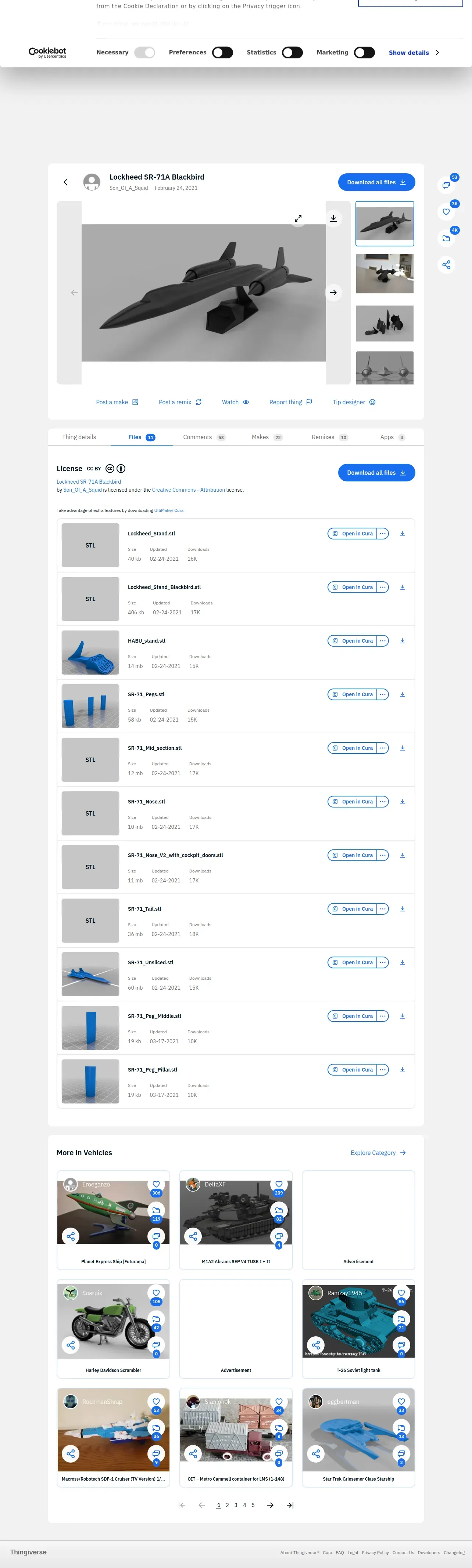The height and width of the screenshot is (1568, 472).
Task: Switch to the Comments tab
Action: [203, 437]
